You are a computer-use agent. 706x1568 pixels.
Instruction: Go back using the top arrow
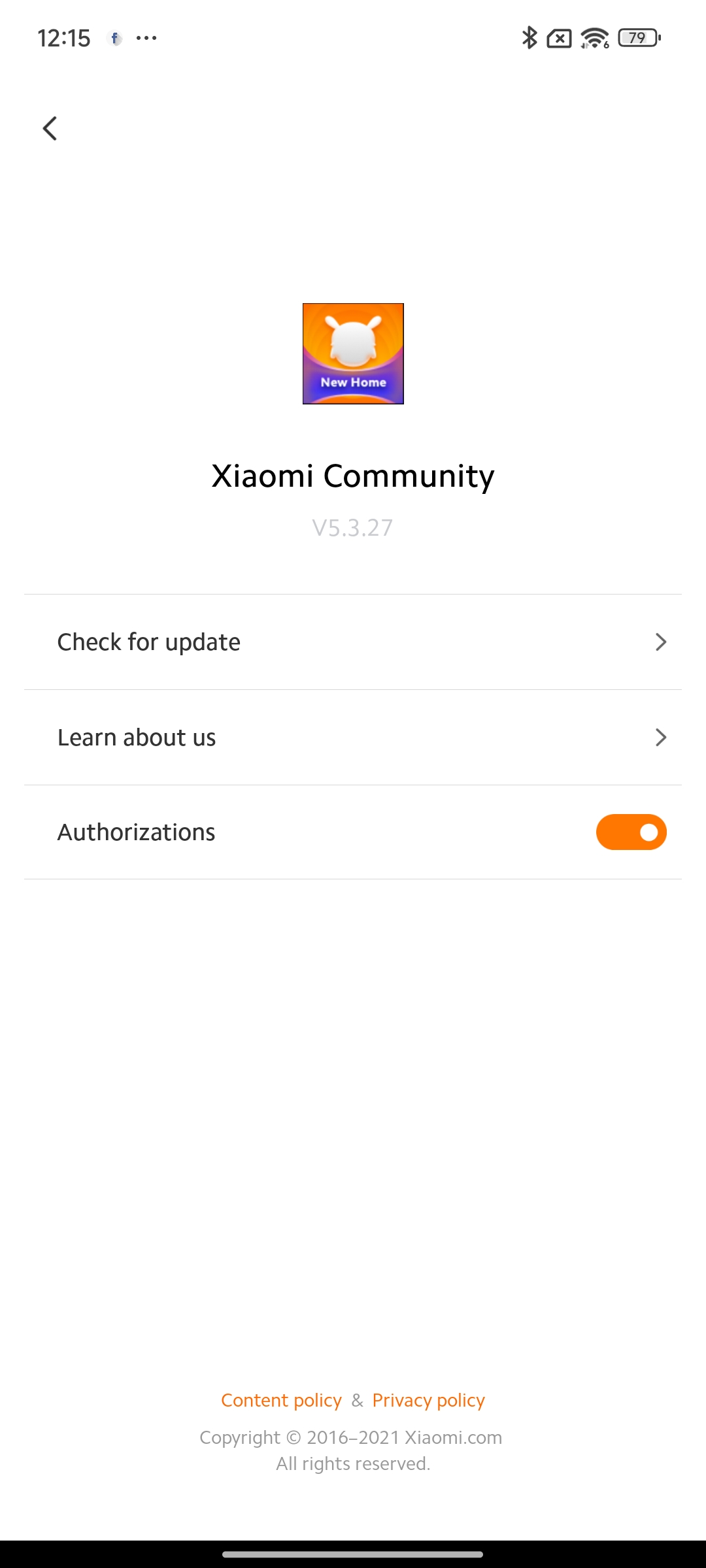point(50,128)
